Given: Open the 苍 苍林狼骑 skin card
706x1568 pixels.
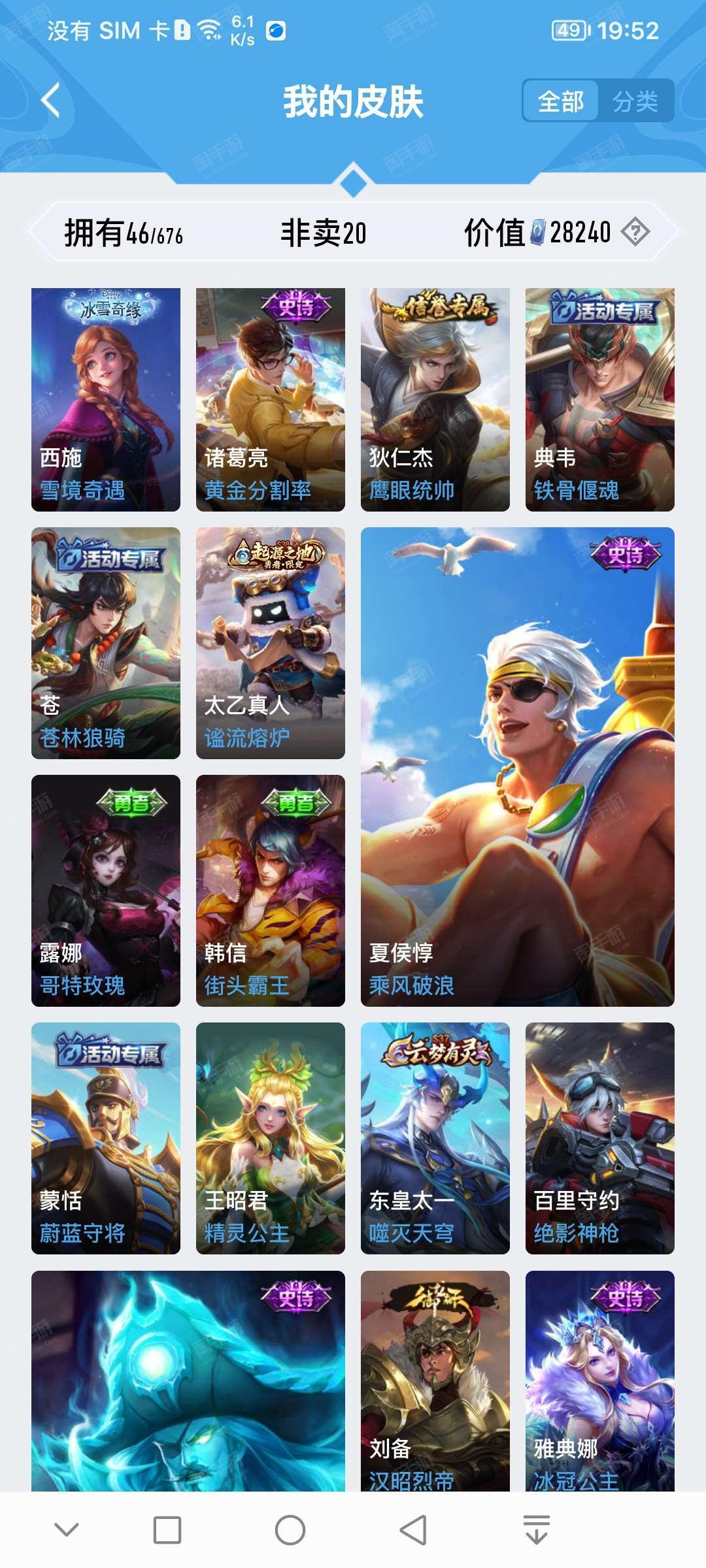Looking at the screenshot, I should tap(106, 643).
